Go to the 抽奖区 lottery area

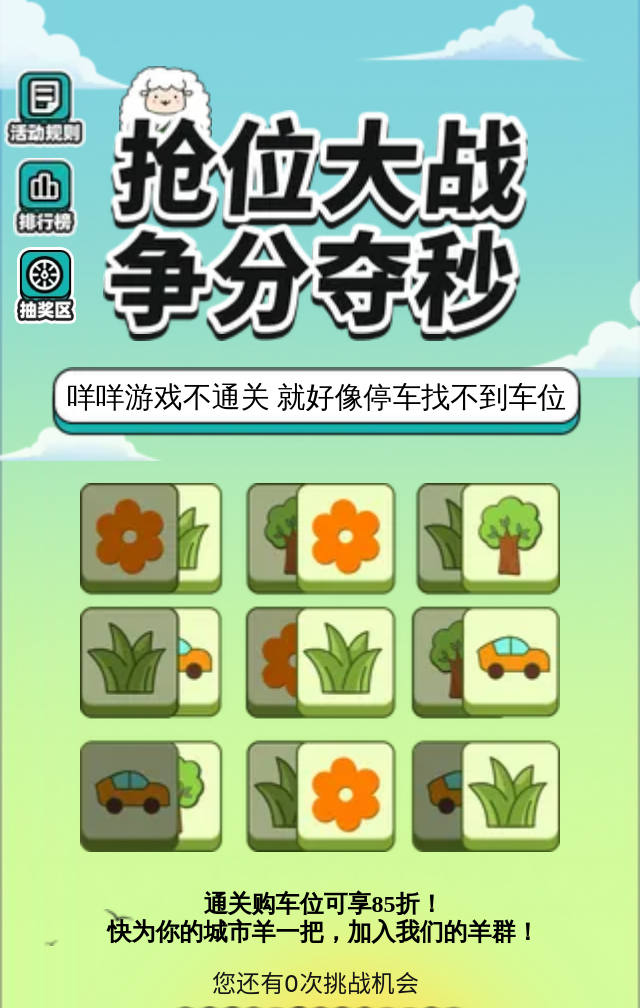[45, 284]
